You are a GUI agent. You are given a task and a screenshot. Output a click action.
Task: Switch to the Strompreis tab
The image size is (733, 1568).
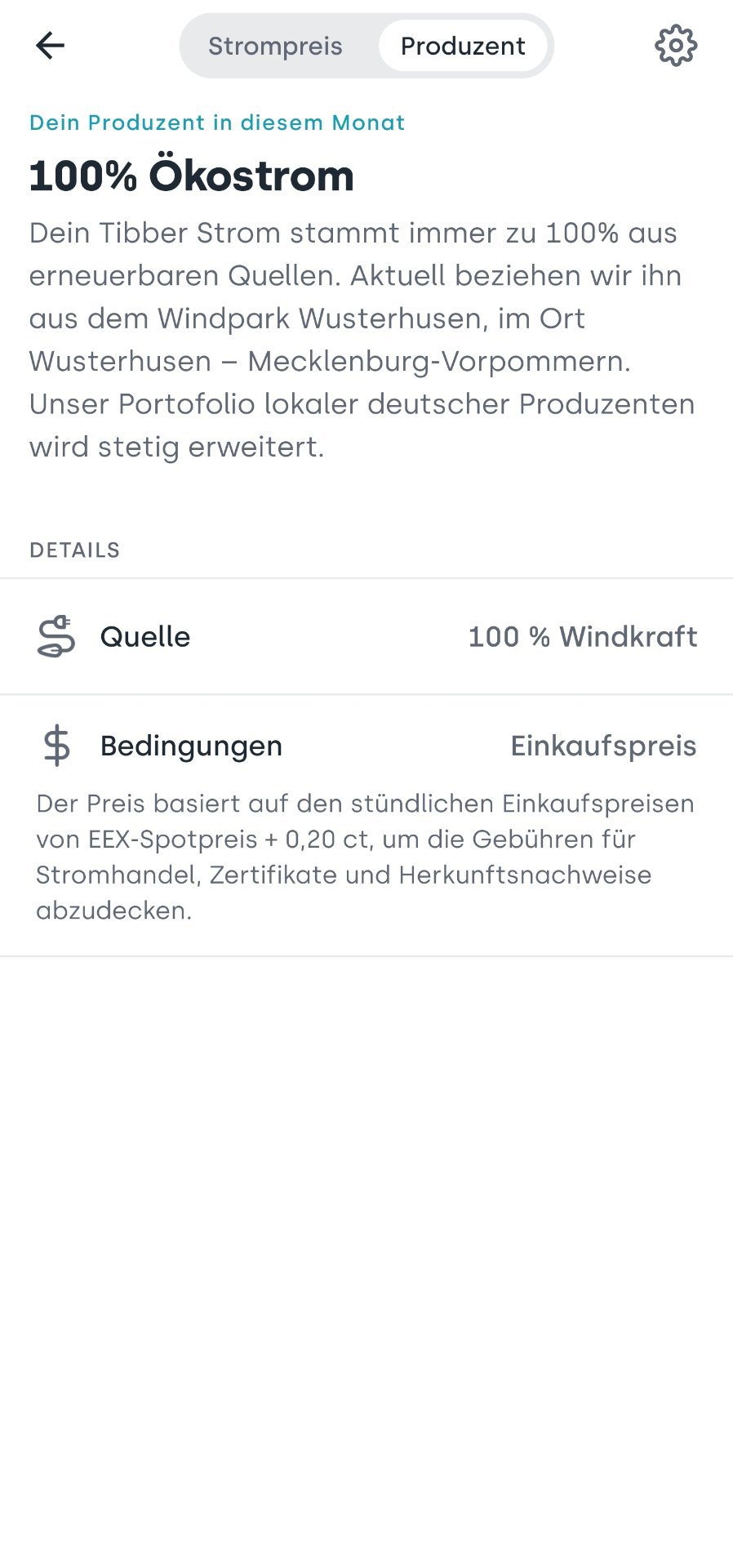tap(276, 46)
